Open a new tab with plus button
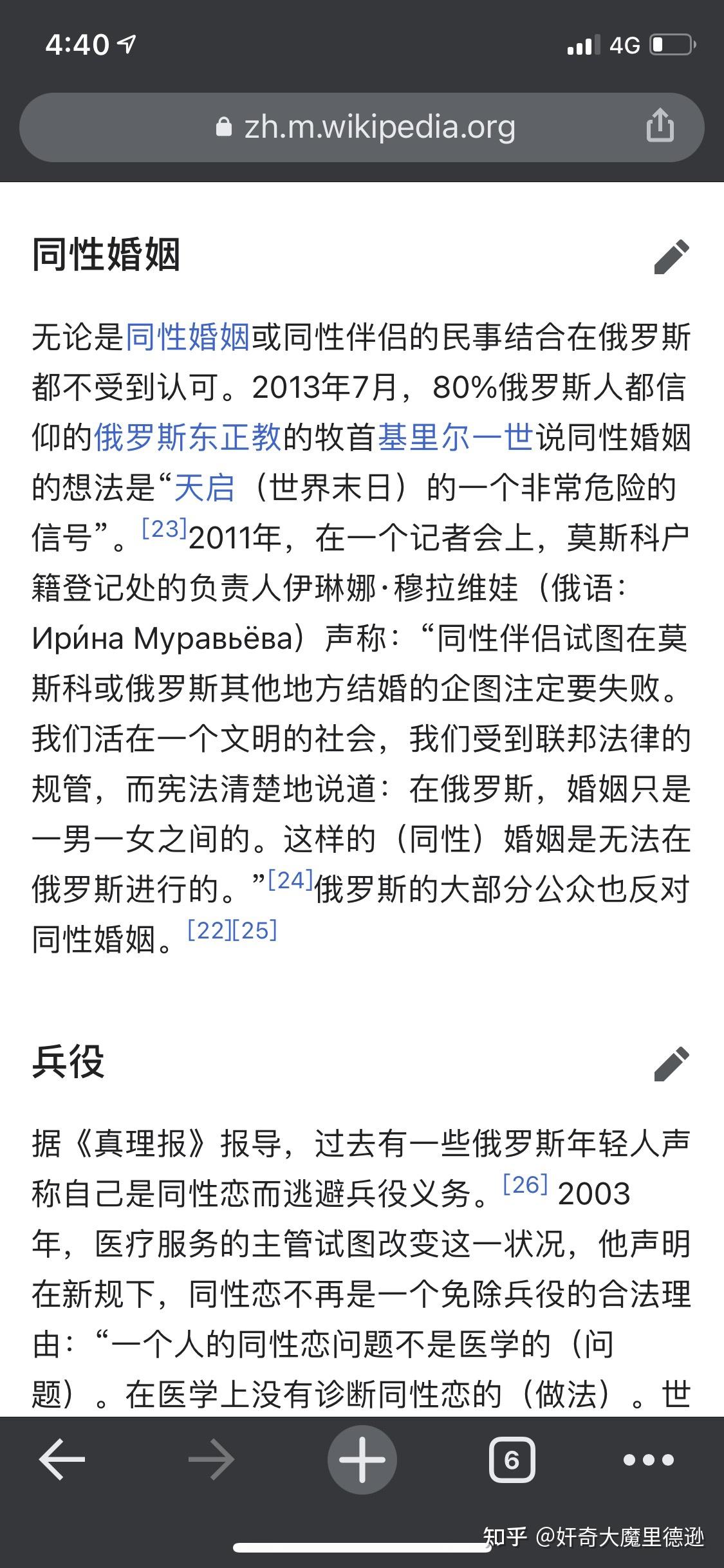 tap(362, 1459)
